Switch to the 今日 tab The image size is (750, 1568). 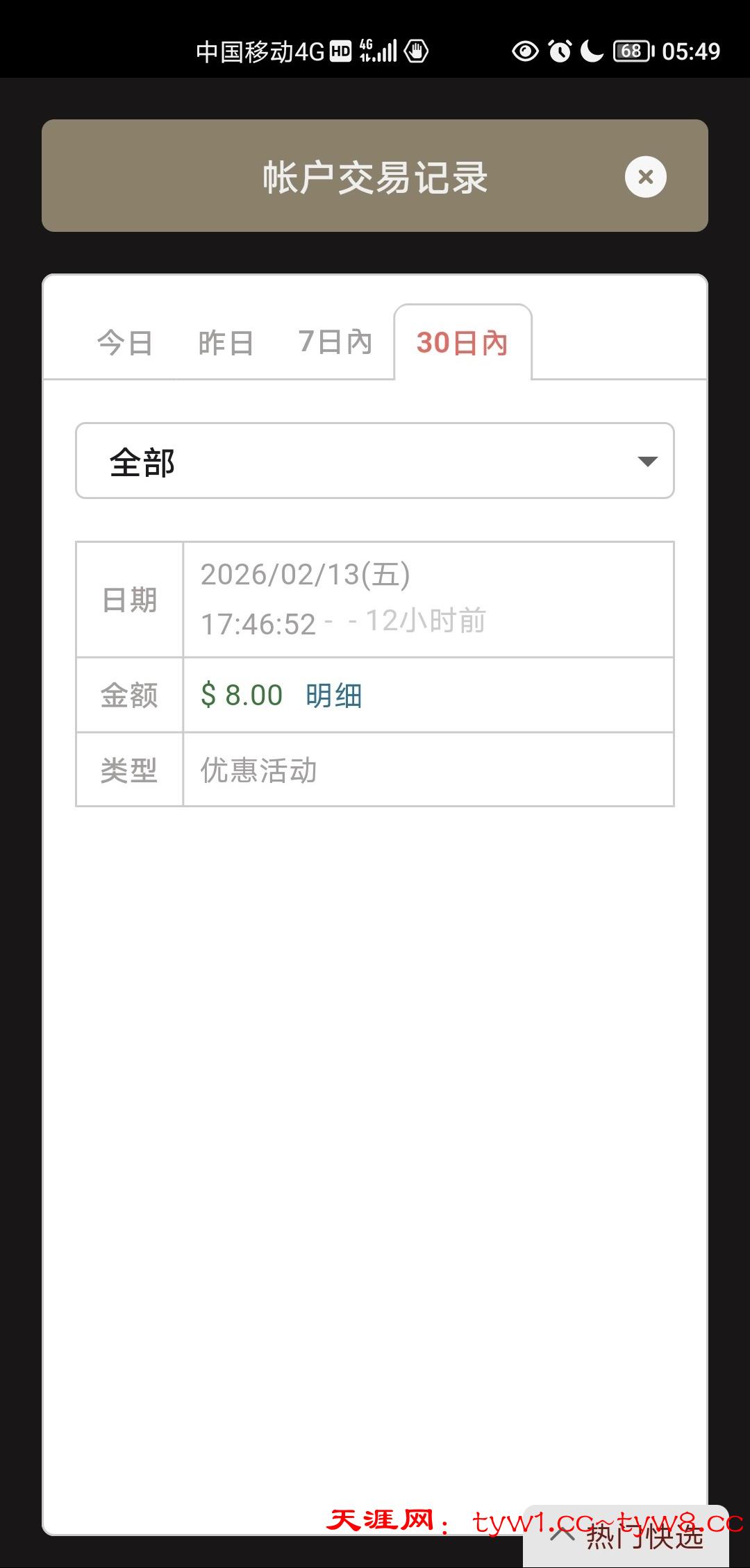pyautogui.click(x=125, y=343)
